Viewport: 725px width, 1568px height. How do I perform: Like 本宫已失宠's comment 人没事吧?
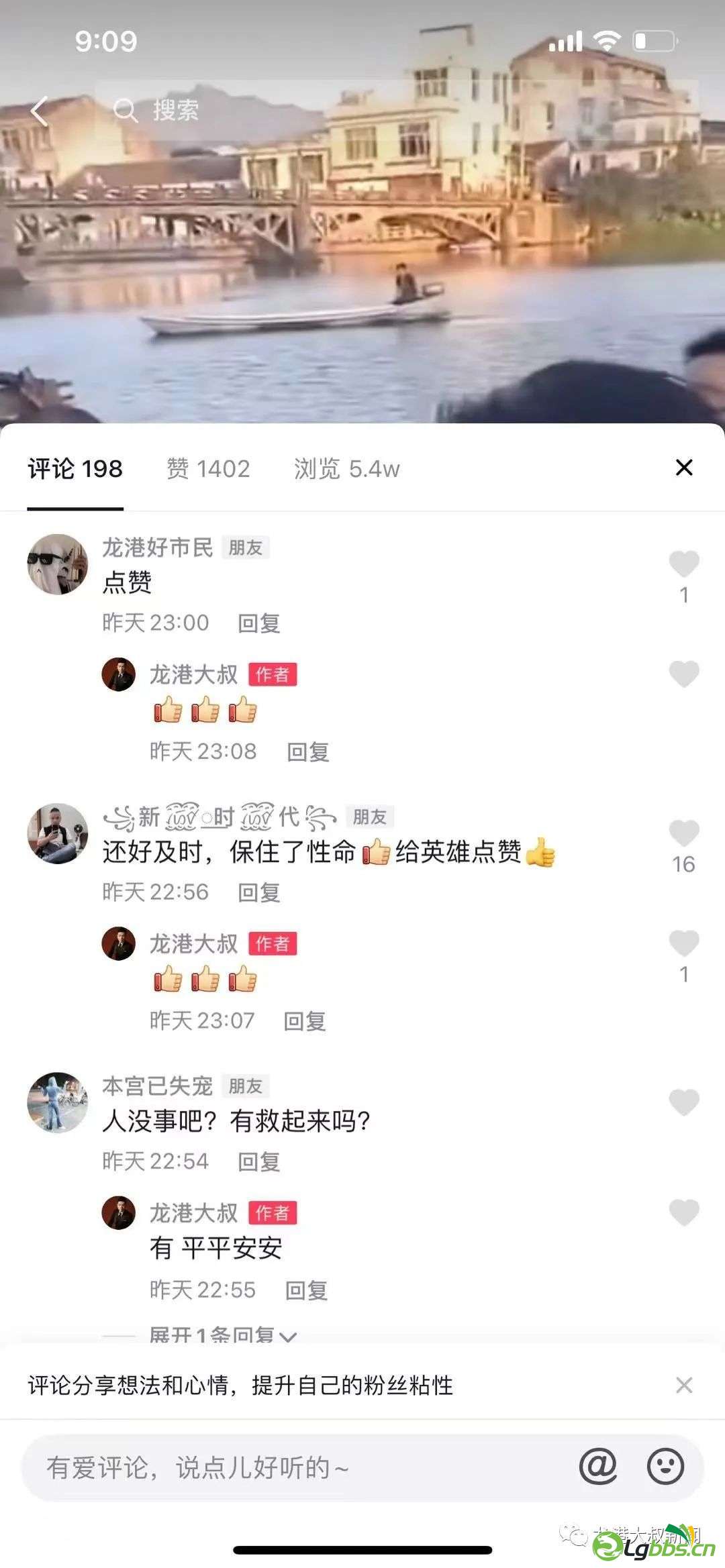[x=683, y=1102]
